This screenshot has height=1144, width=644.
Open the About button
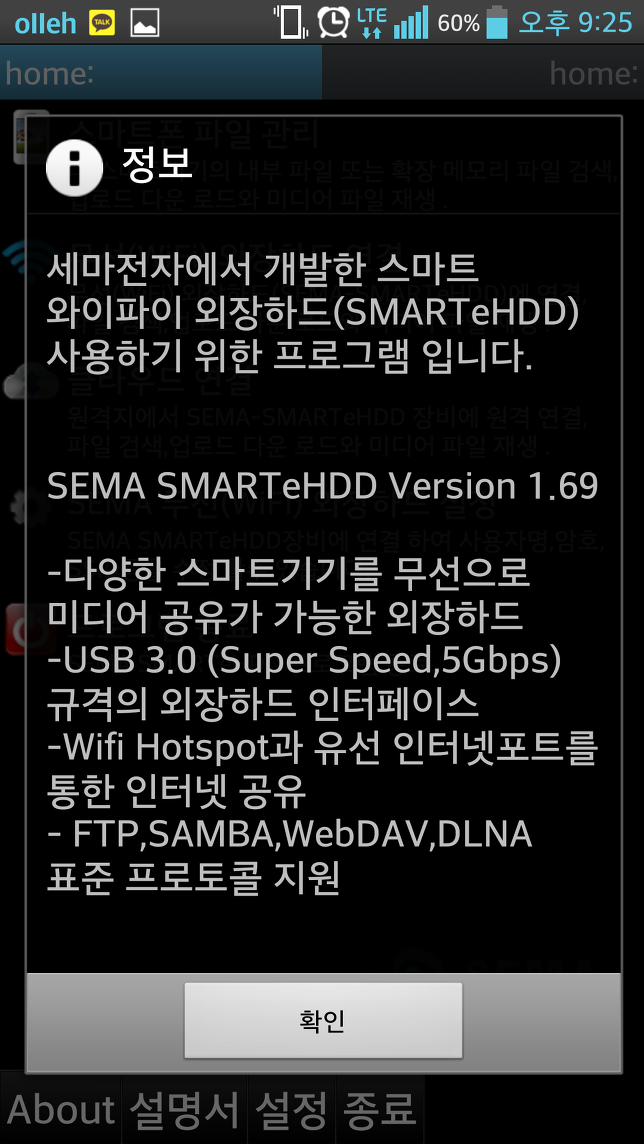pyautogui.click(x=61, y=1108)
